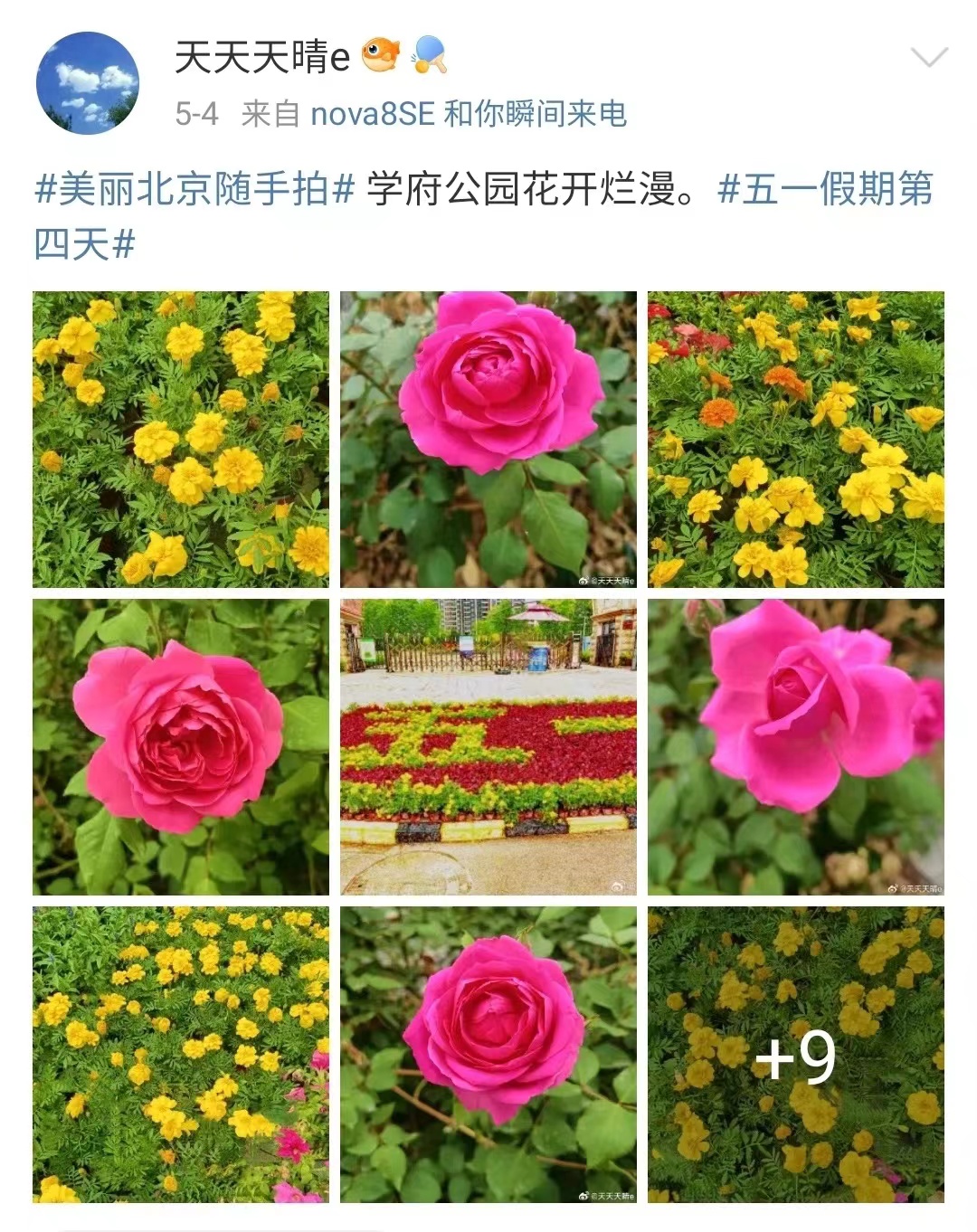This screenshot has height=1232, width=977.
Task: View eighth photo of magenta rose
Action: pyautogui.click(x=488, y=1055)
